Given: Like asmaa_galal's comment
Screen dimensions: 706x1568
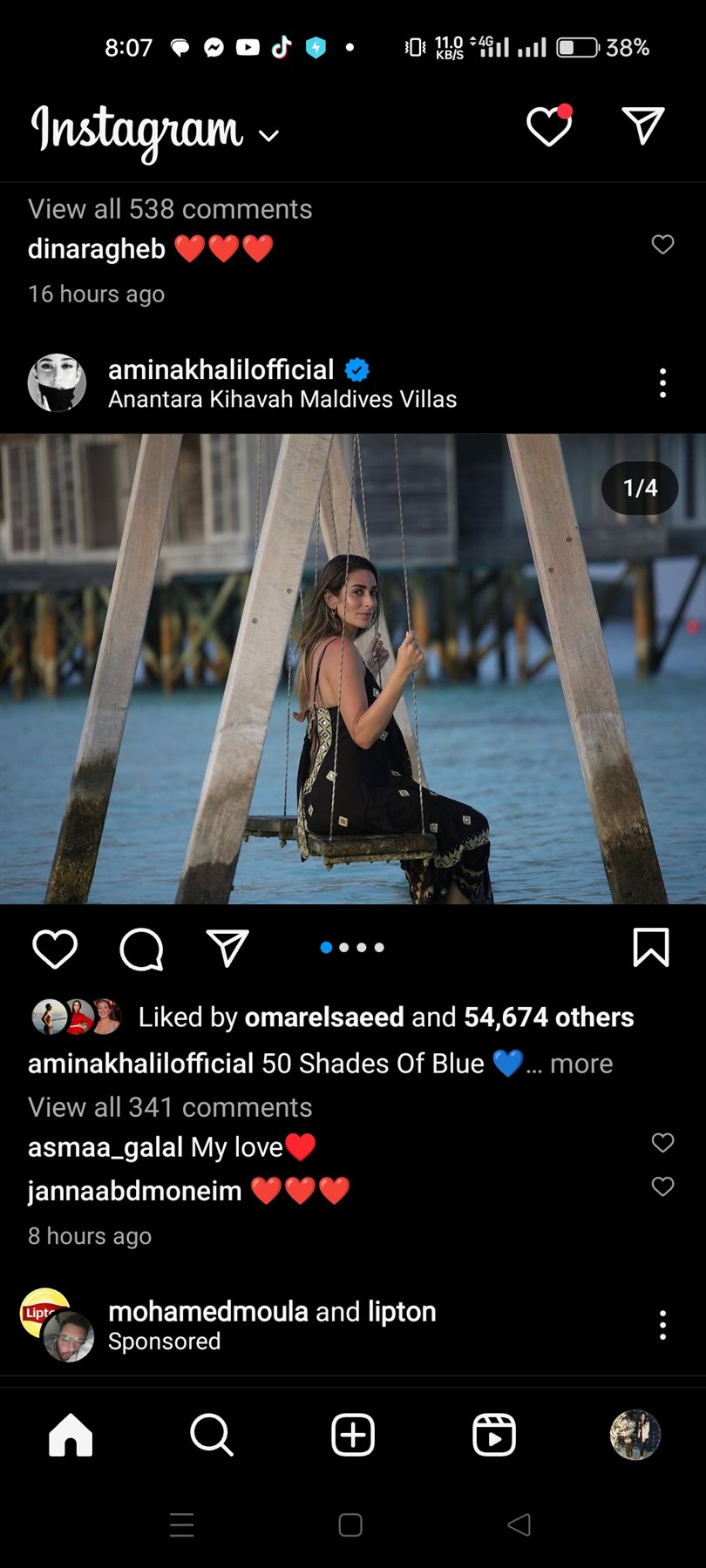Looking at the screenshot, I should click(662, 1143).
